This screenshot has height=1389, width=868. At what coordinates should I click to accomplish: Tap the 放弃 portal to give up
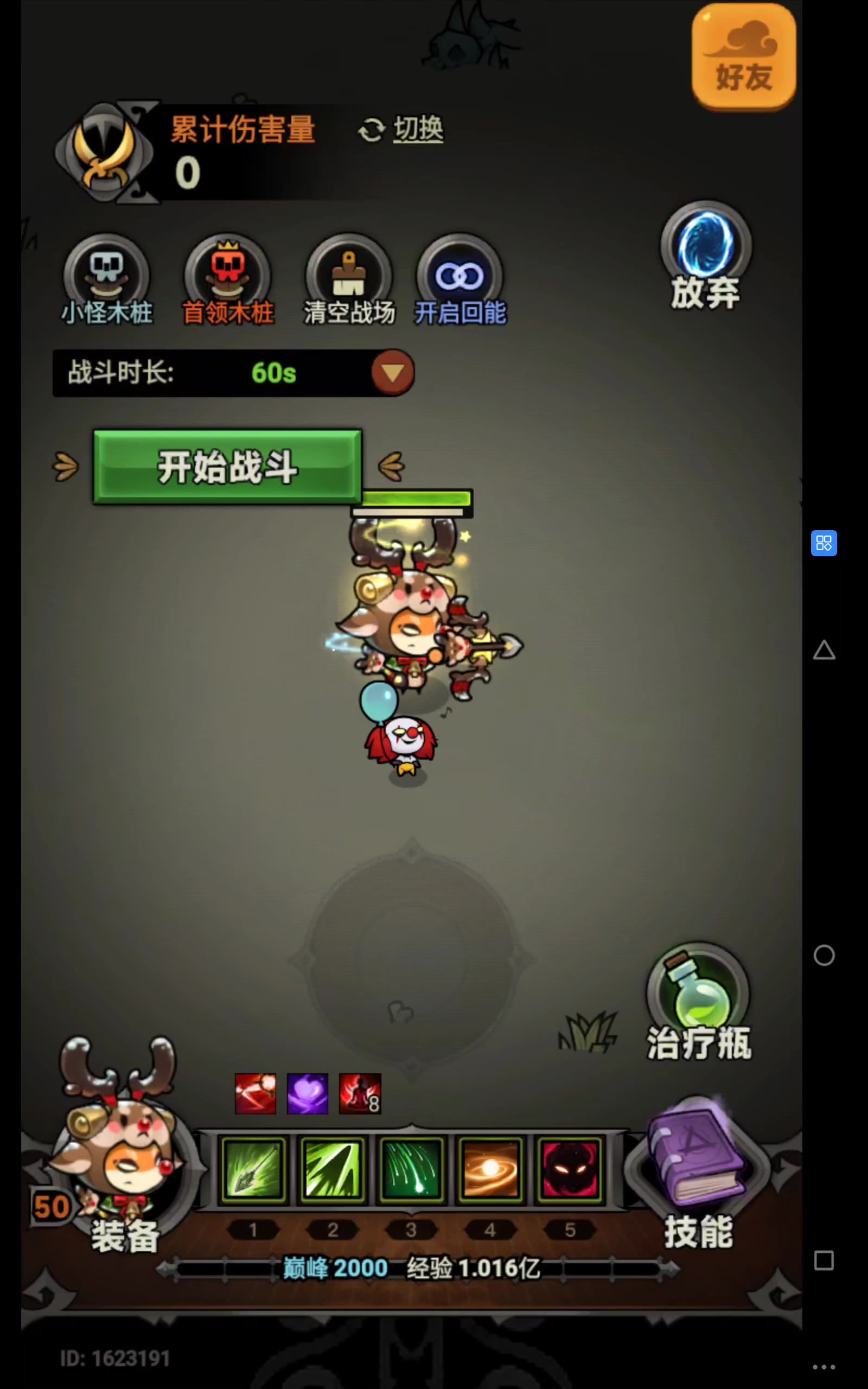(x=706, y=257)
